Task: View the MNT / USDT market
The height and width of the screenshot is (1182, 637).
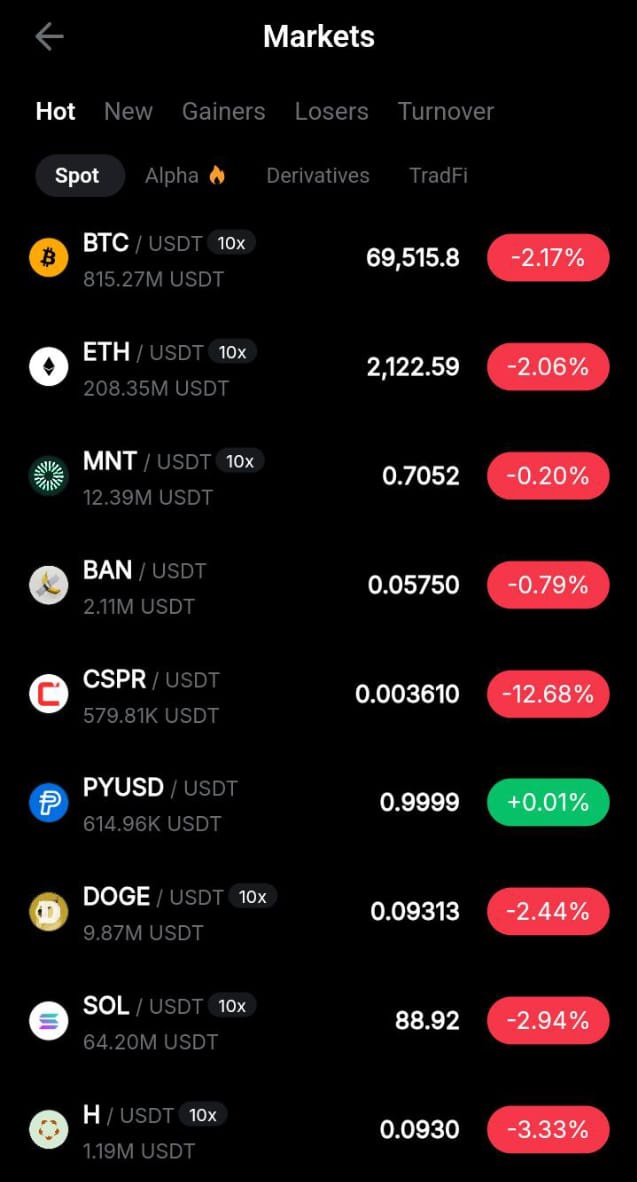Action: pyautogui.click(x=318, y=477)
